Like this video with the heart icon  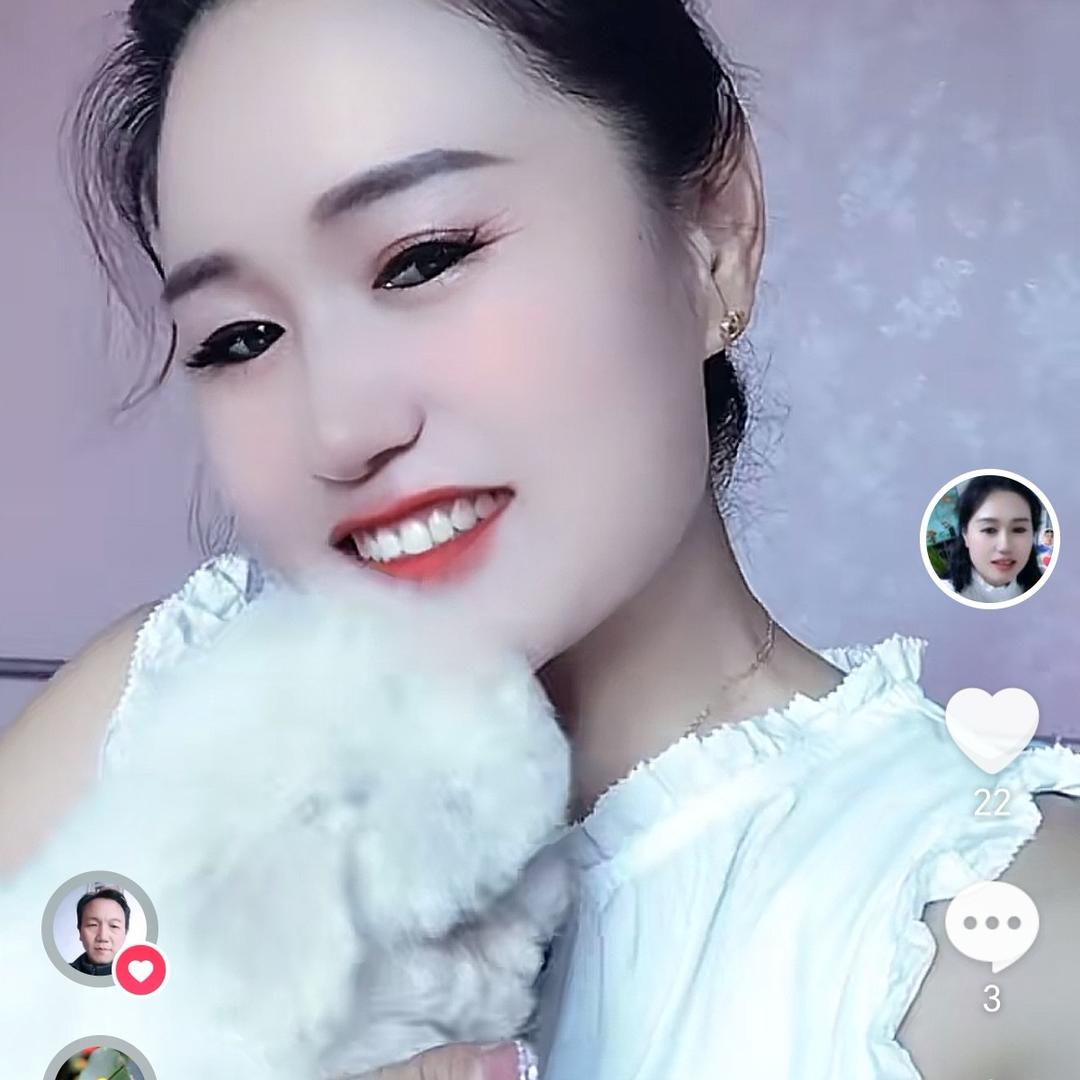point(991,728)
